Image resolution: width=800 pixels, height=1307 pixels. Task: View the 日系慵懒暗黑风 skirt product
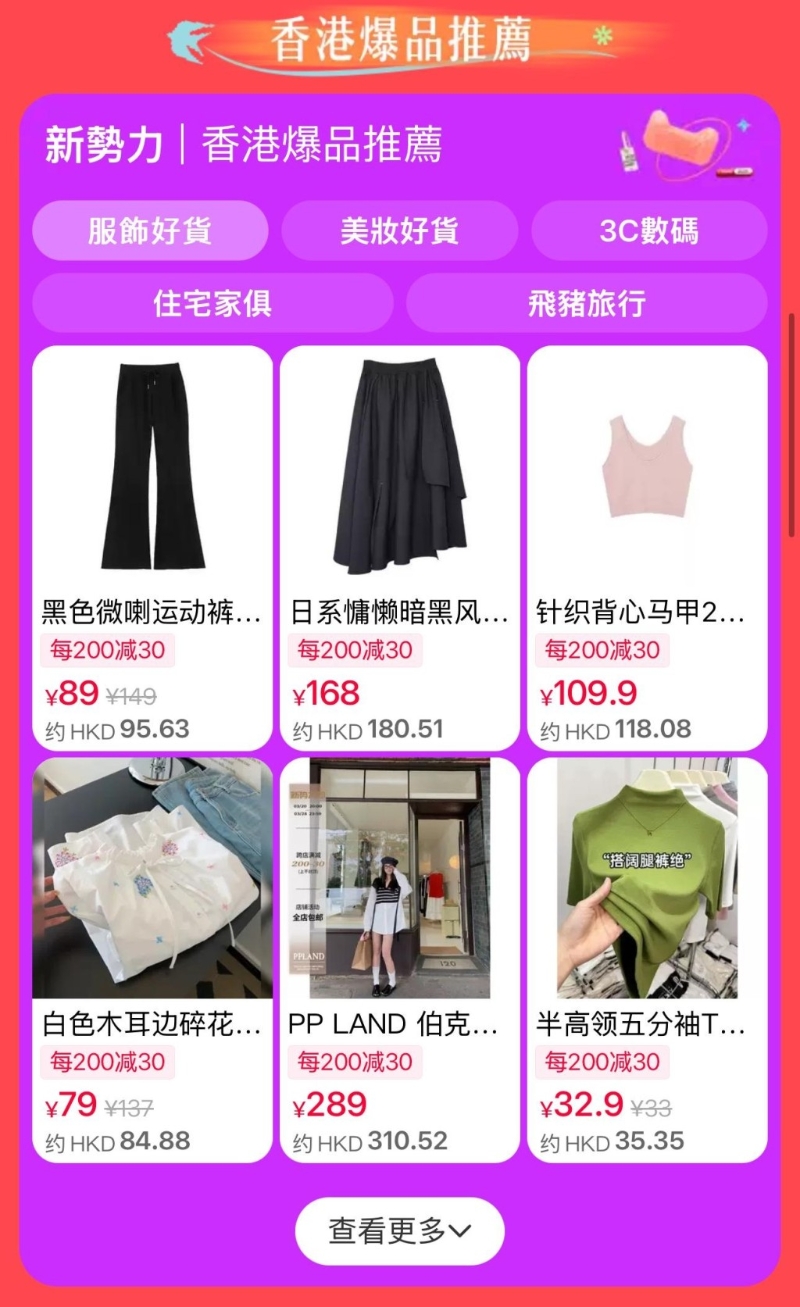click(399, 470)
